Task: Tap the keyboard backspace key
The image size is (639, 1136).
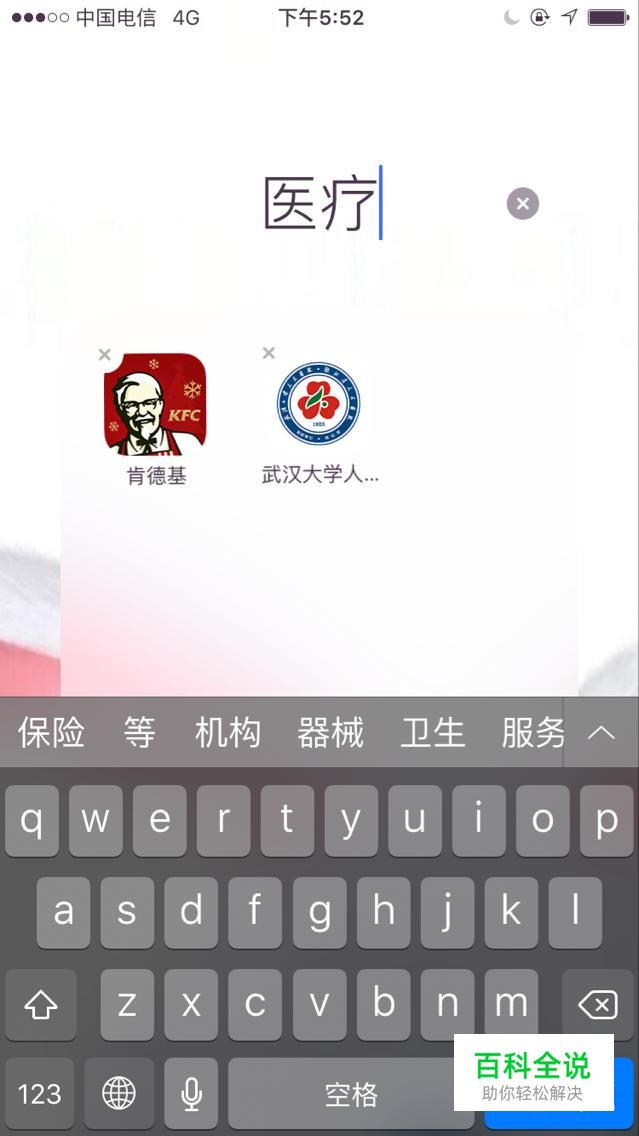Action: (597, 1004)
